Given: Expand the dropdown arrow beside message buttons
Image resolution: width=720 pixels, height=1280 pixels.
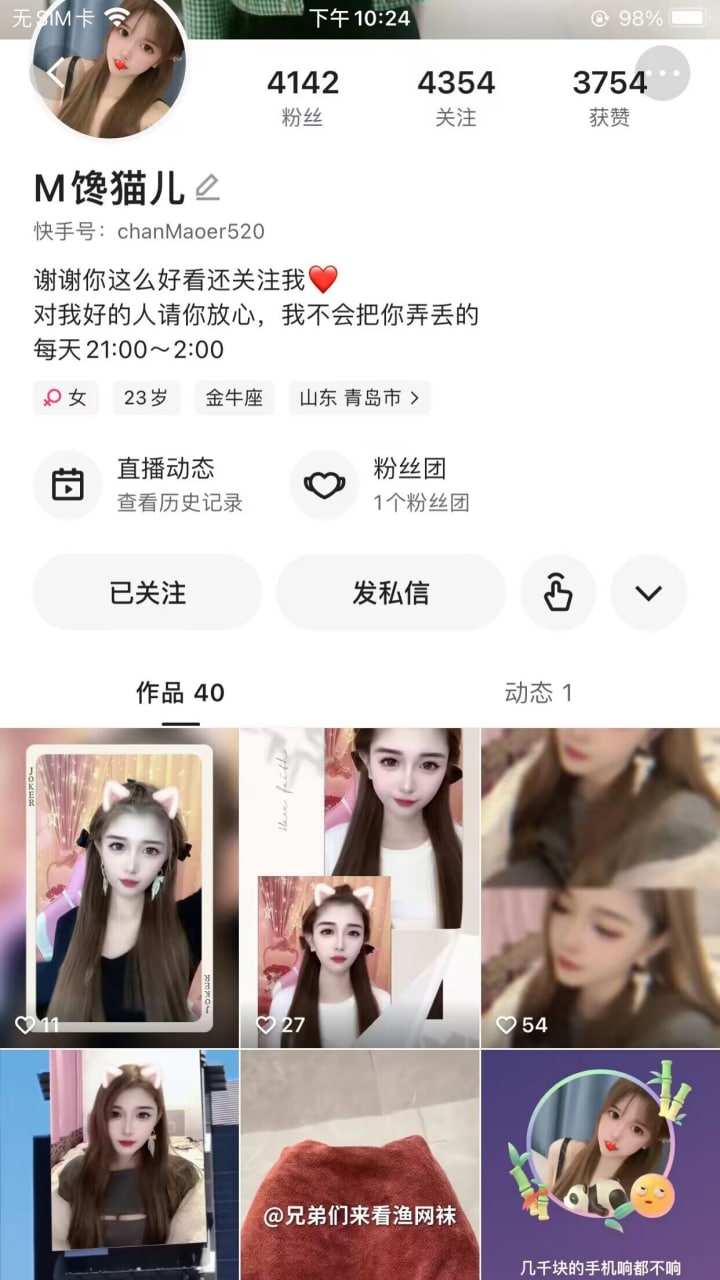Looking at the screenshot, I should tap(649, 593).
